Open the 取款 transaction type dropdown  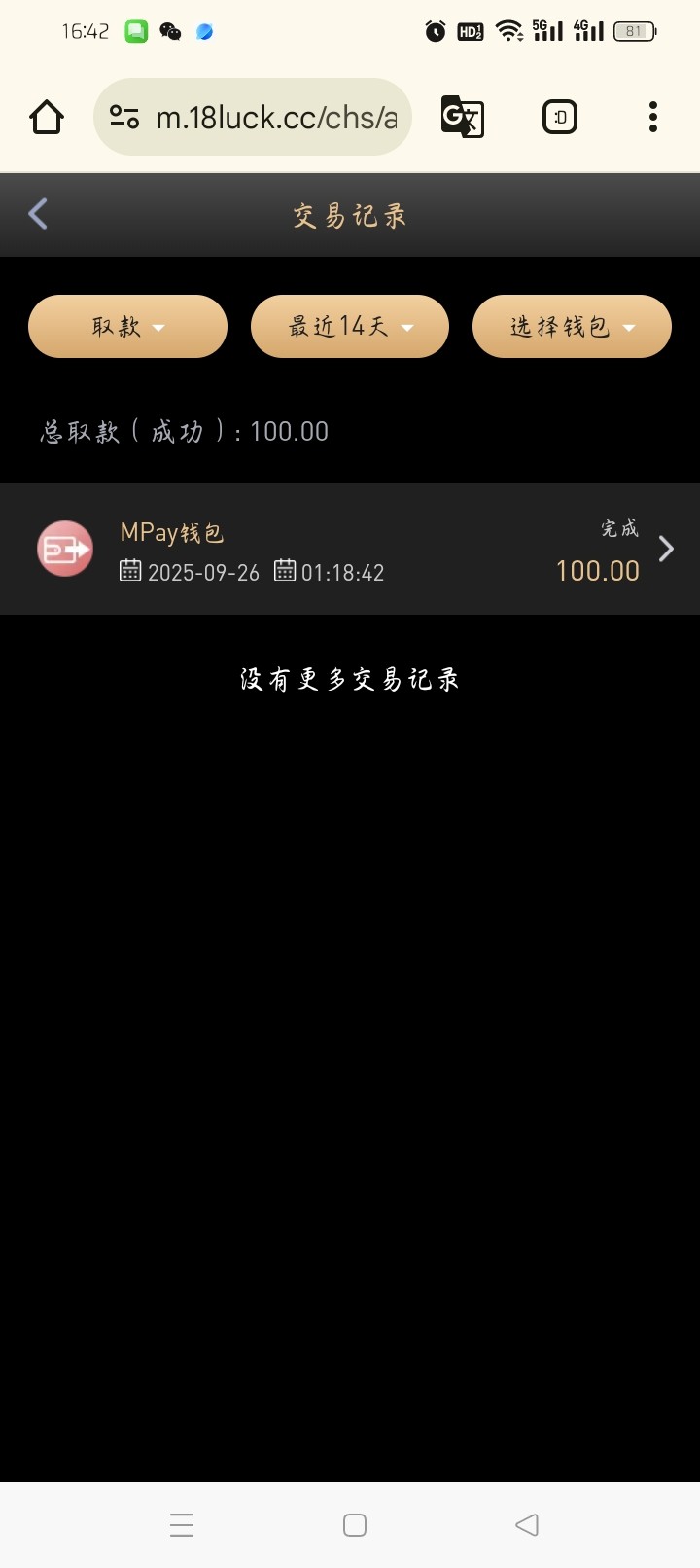pyautogui.click(x=127, y=327)
